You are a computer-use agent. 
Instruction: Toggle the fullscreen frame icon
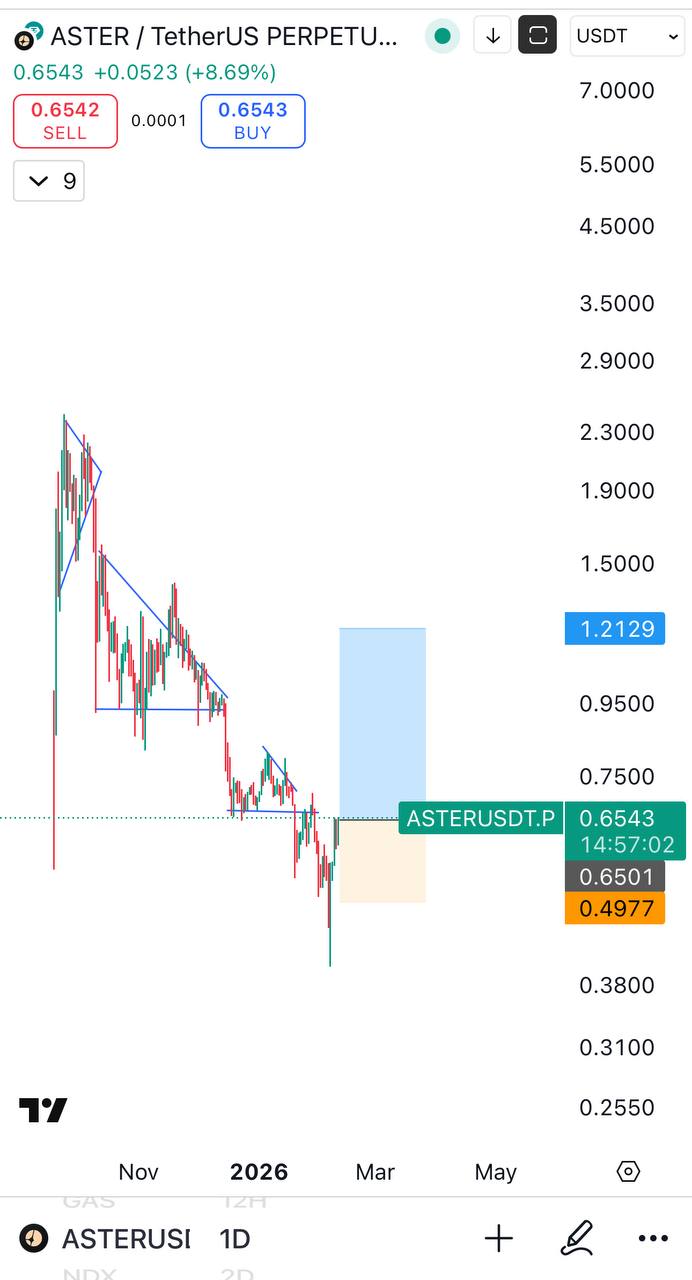point(538,37)
